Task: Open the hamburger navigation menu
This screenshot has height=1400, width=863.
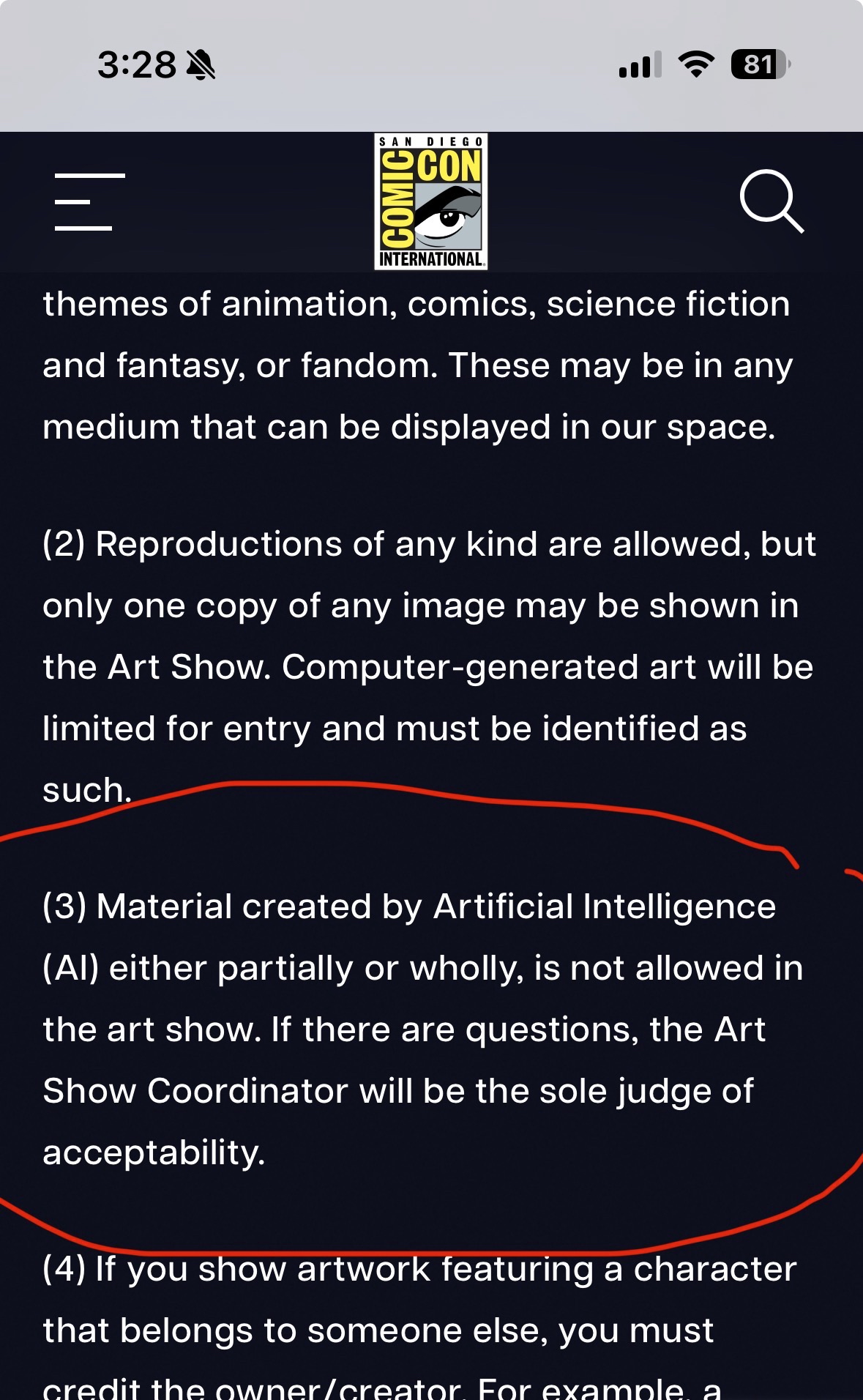Action: pos(89,202)
